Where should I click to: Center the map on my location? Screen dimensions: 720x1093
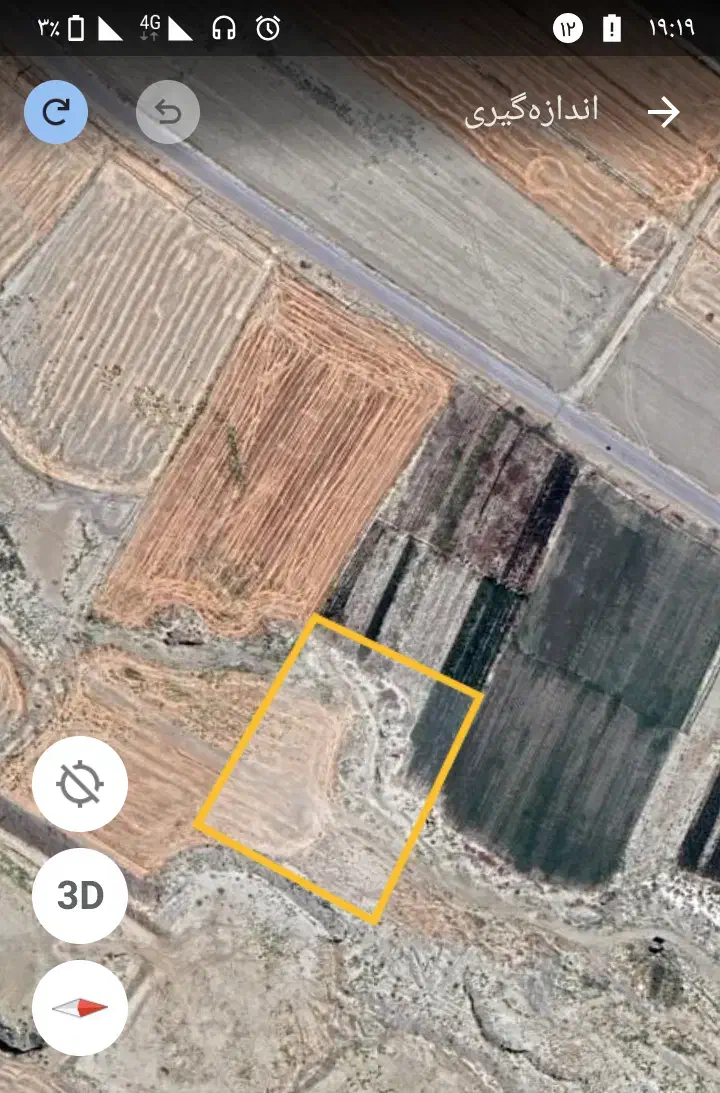[80, 784]
